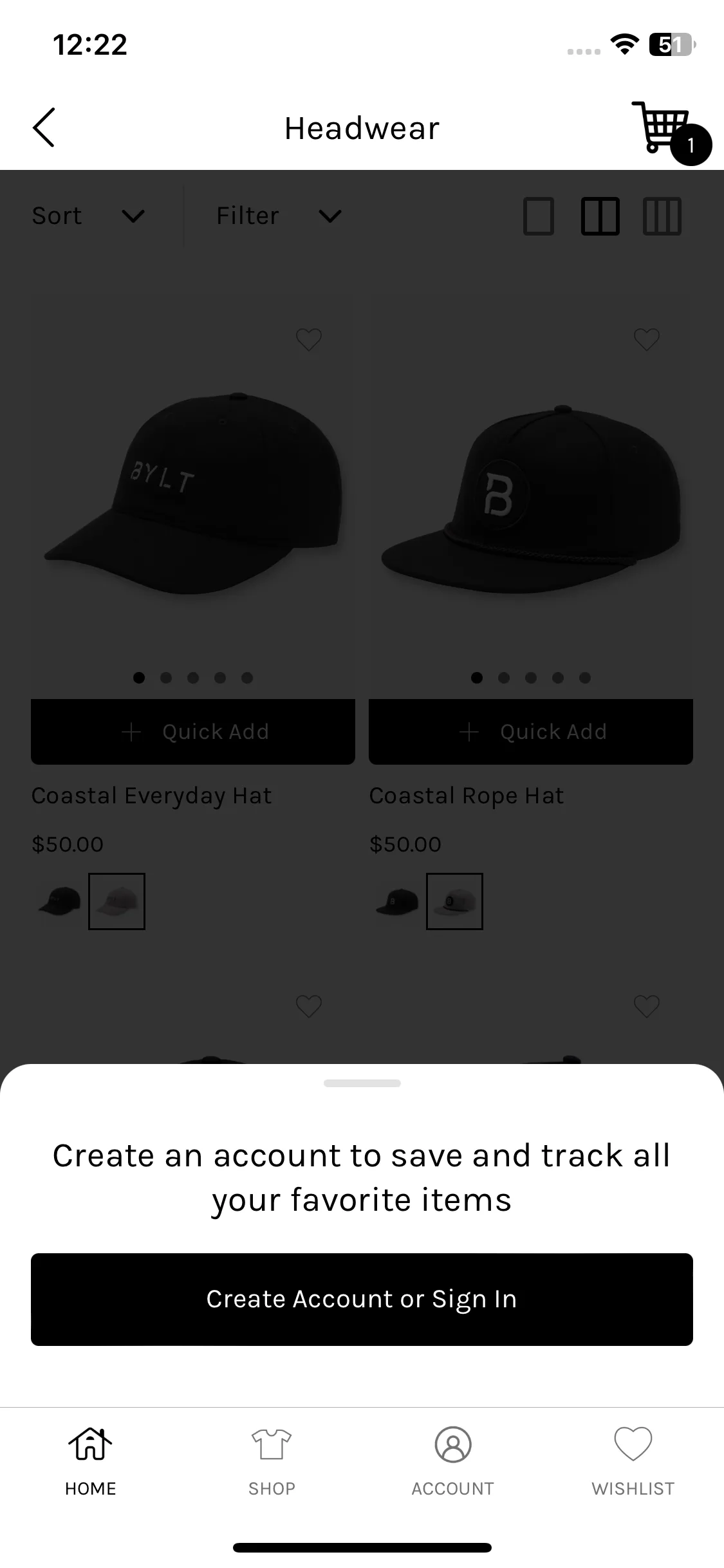Tap Create Account or Sign In button
724x1568 pixels.
362,1299
